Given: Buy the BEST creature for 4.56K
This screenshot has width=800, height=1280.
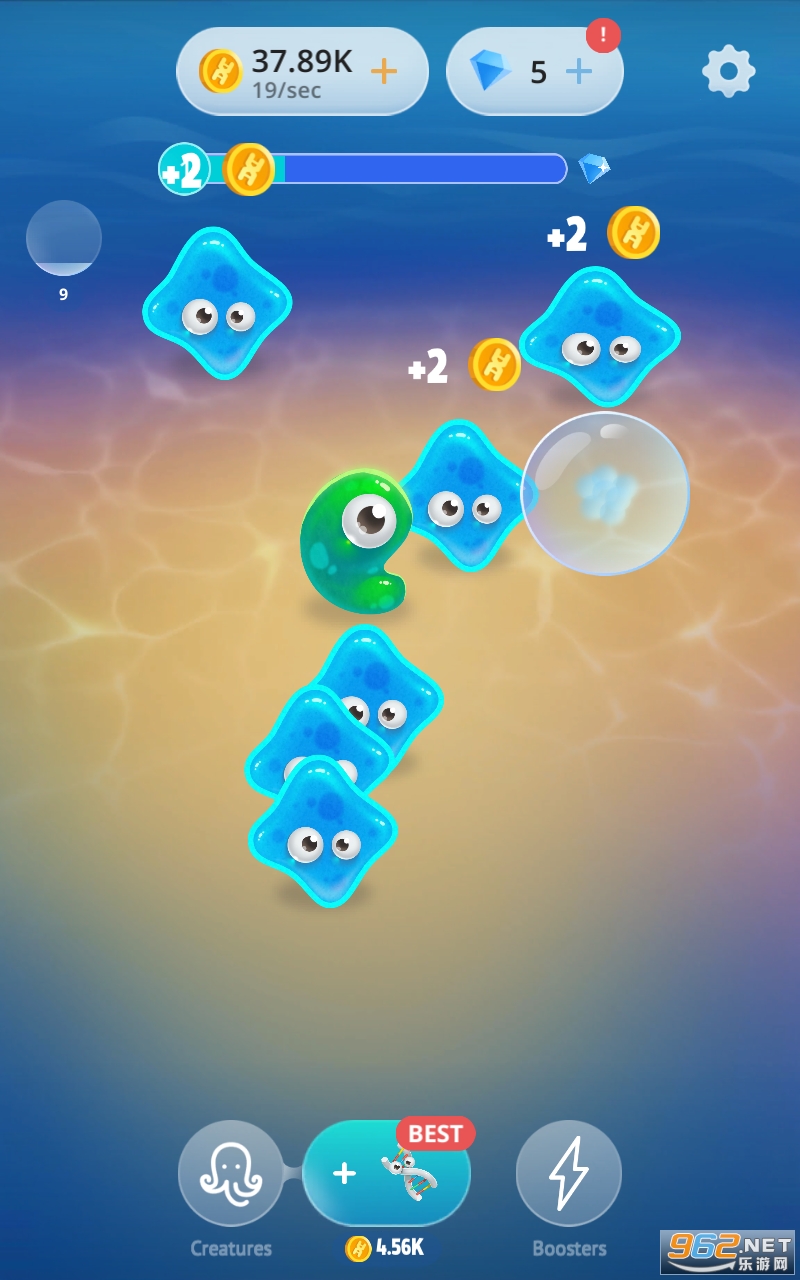Looking at the screenshot, I should coord(386,1174).
